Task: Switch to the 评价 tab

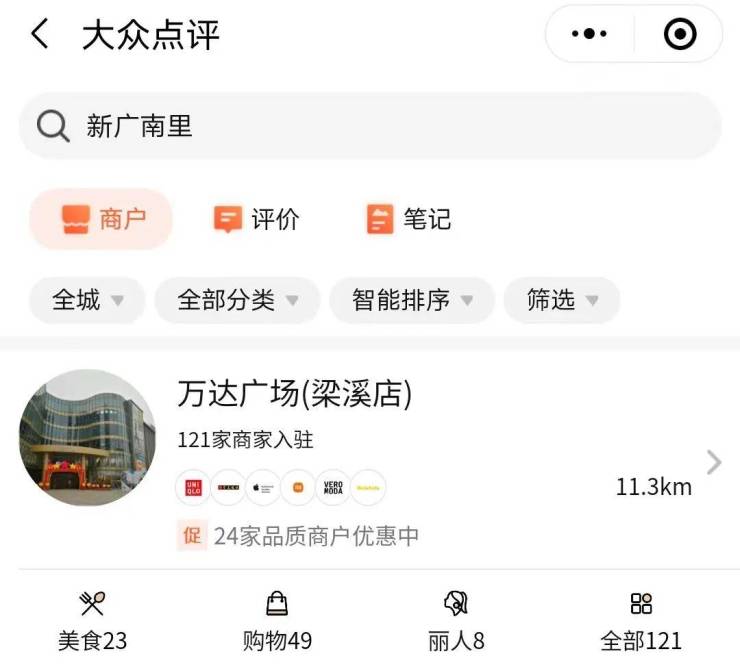Action: [256, 219]
